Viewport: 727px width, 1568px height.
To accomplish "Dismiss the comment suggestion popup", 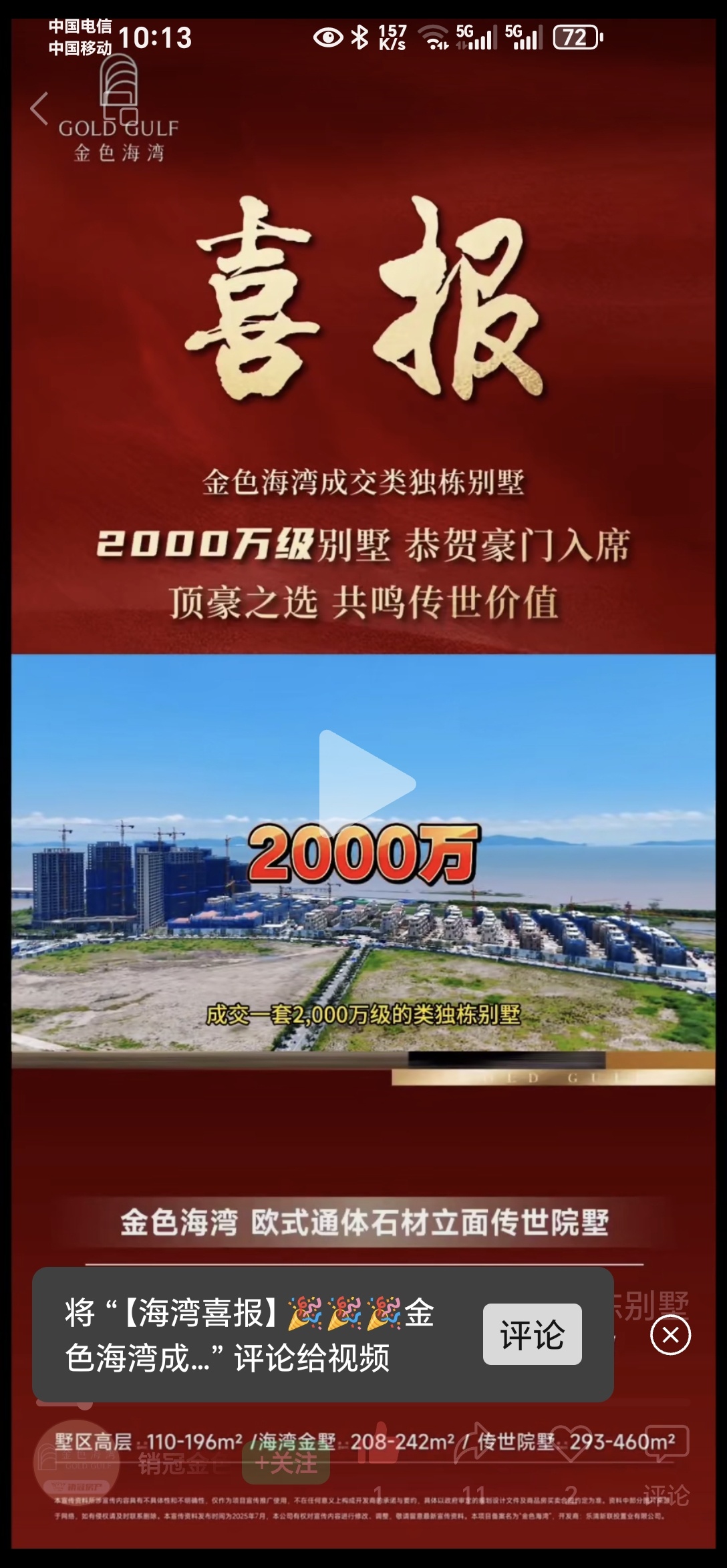I will (x=670, y=1335).
